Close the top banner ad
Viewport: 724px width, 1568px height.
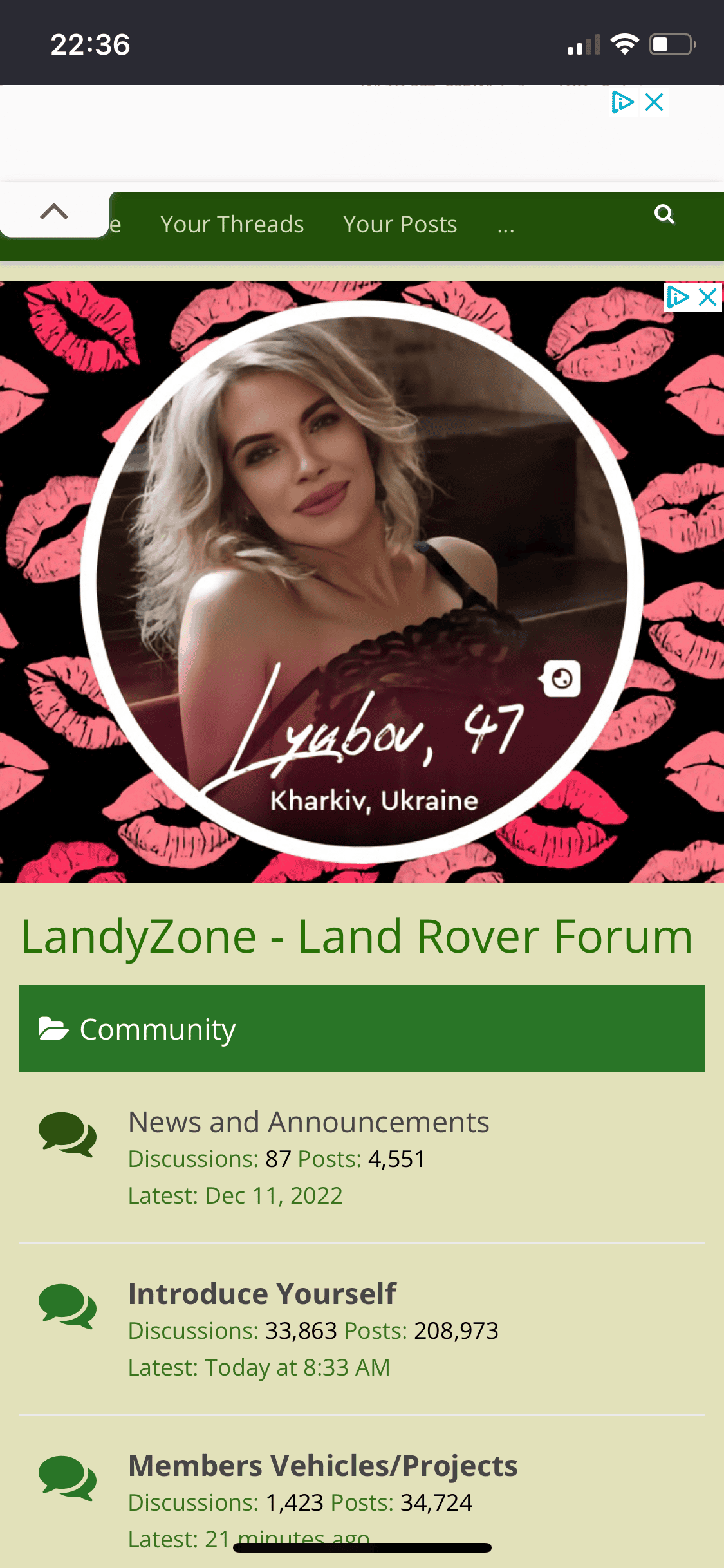click(x=654, y=102)
